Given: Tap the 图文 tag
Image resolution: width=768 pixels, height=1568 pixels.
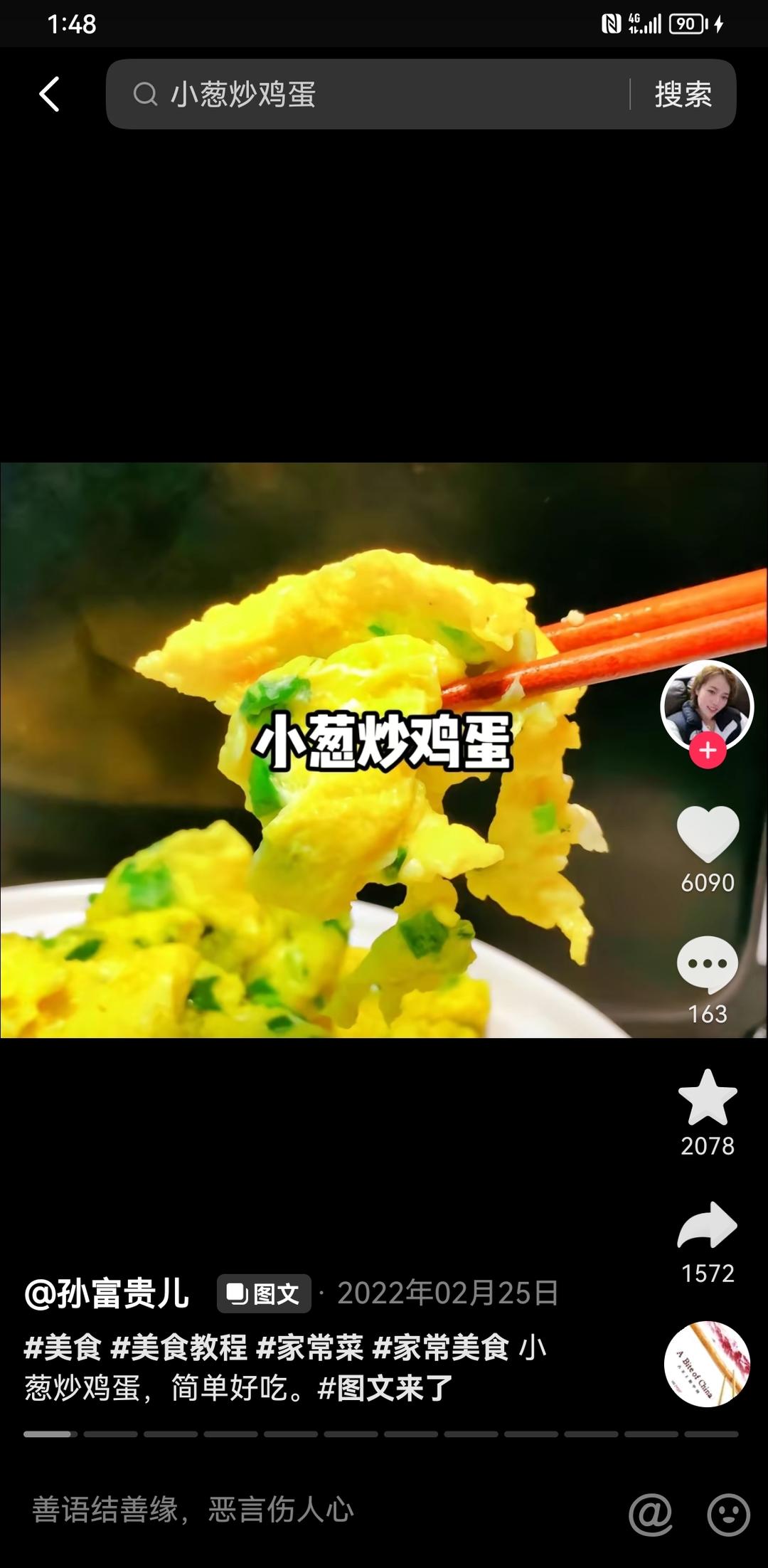Looking at the screenshot, I should point(264,1293).
